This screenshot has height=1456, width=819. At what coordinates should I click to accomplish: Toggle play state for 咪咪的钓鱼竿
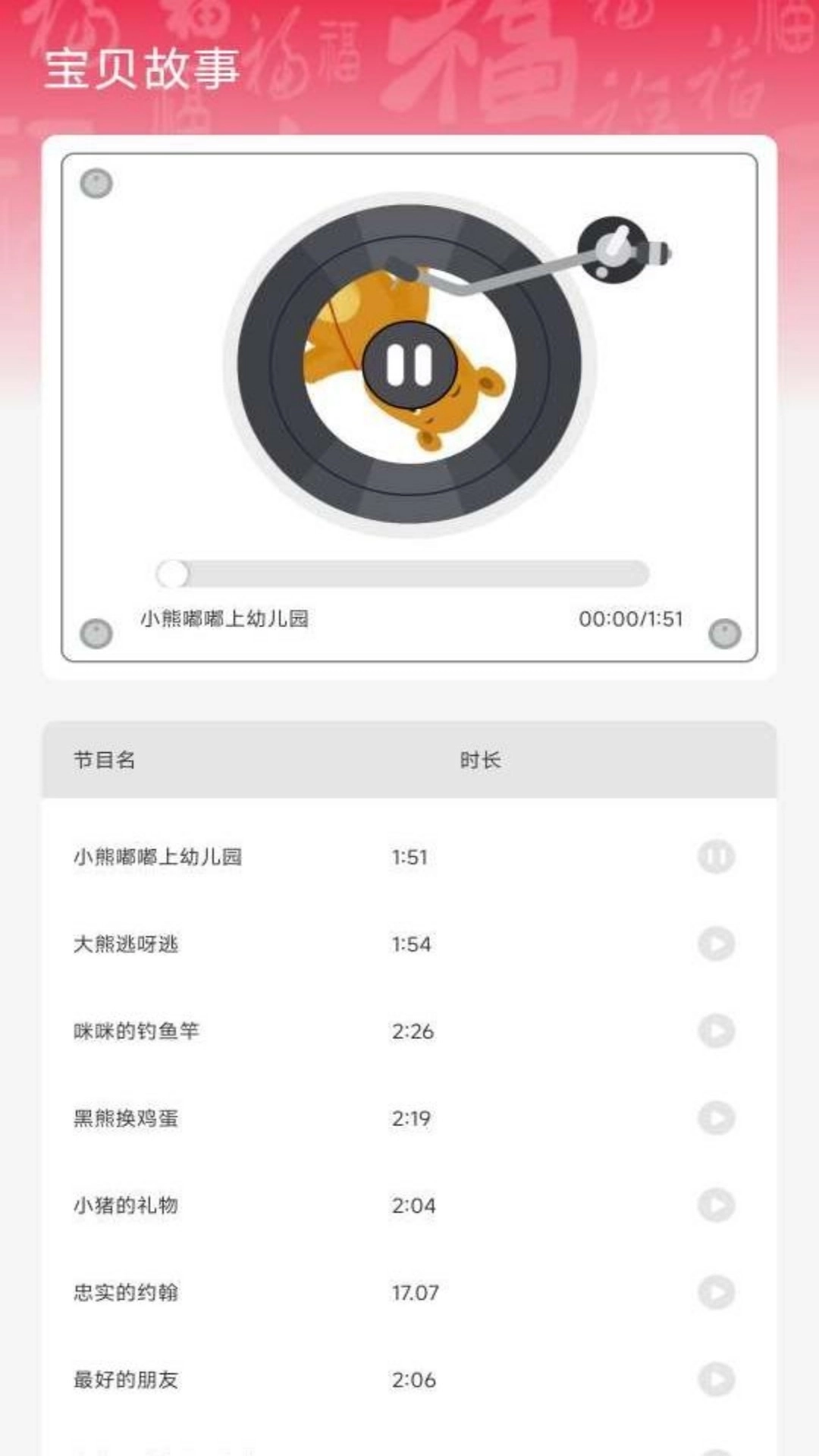tap(717, 1031)
